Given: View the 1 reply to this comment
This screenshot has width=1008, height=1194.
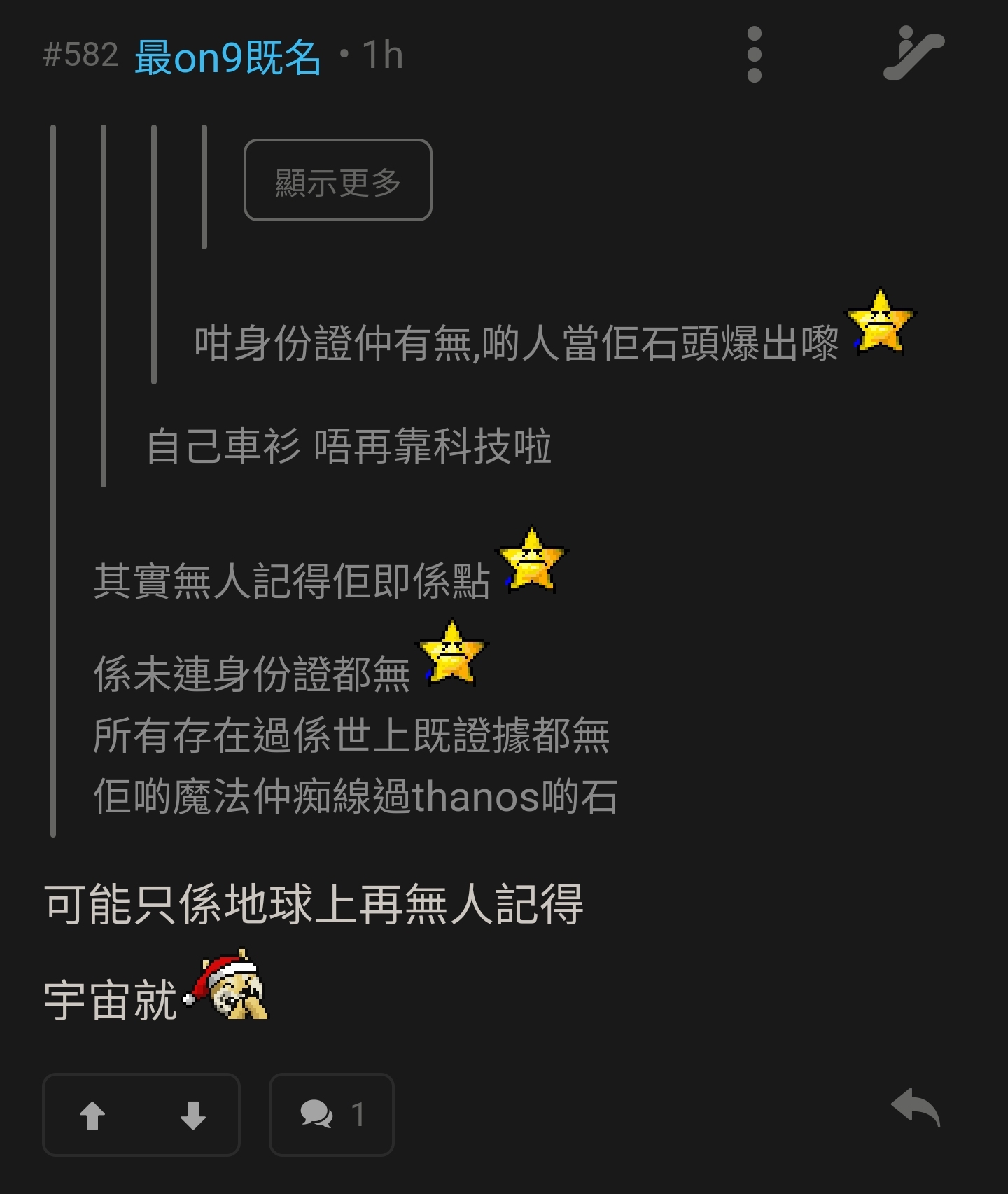Looking at the screenshot, I should point(331,1115).
